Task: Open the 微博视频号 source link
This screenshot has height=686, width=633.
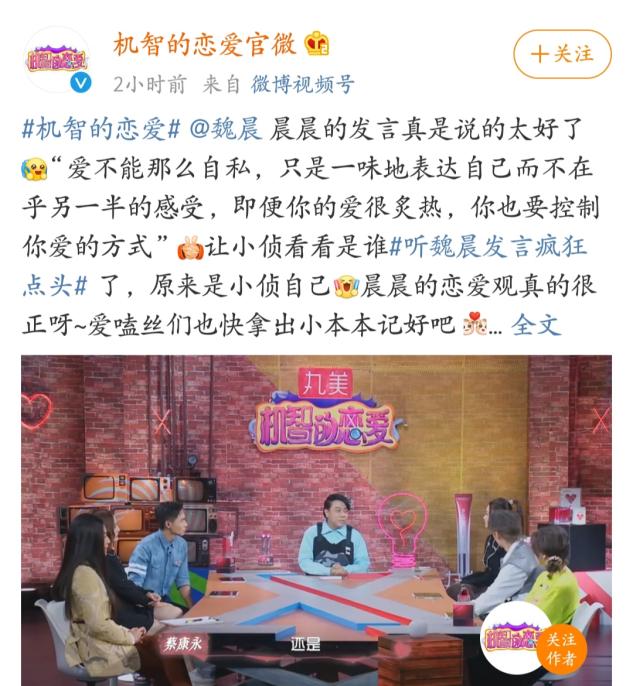Action: (302, 84)
